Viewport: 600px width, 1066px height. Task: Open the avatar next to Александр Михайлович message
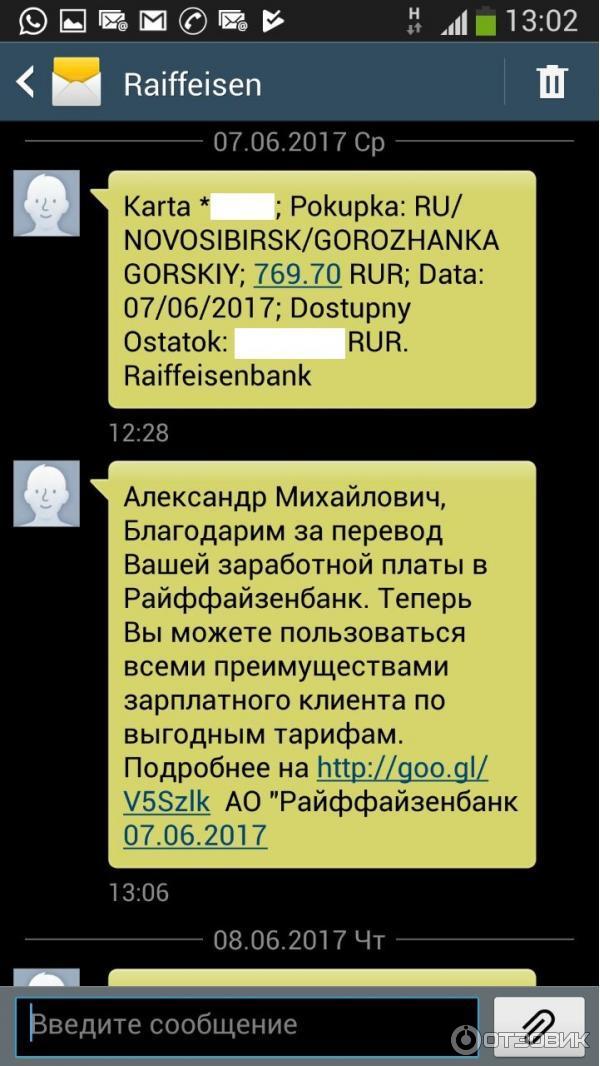(46, 493)
